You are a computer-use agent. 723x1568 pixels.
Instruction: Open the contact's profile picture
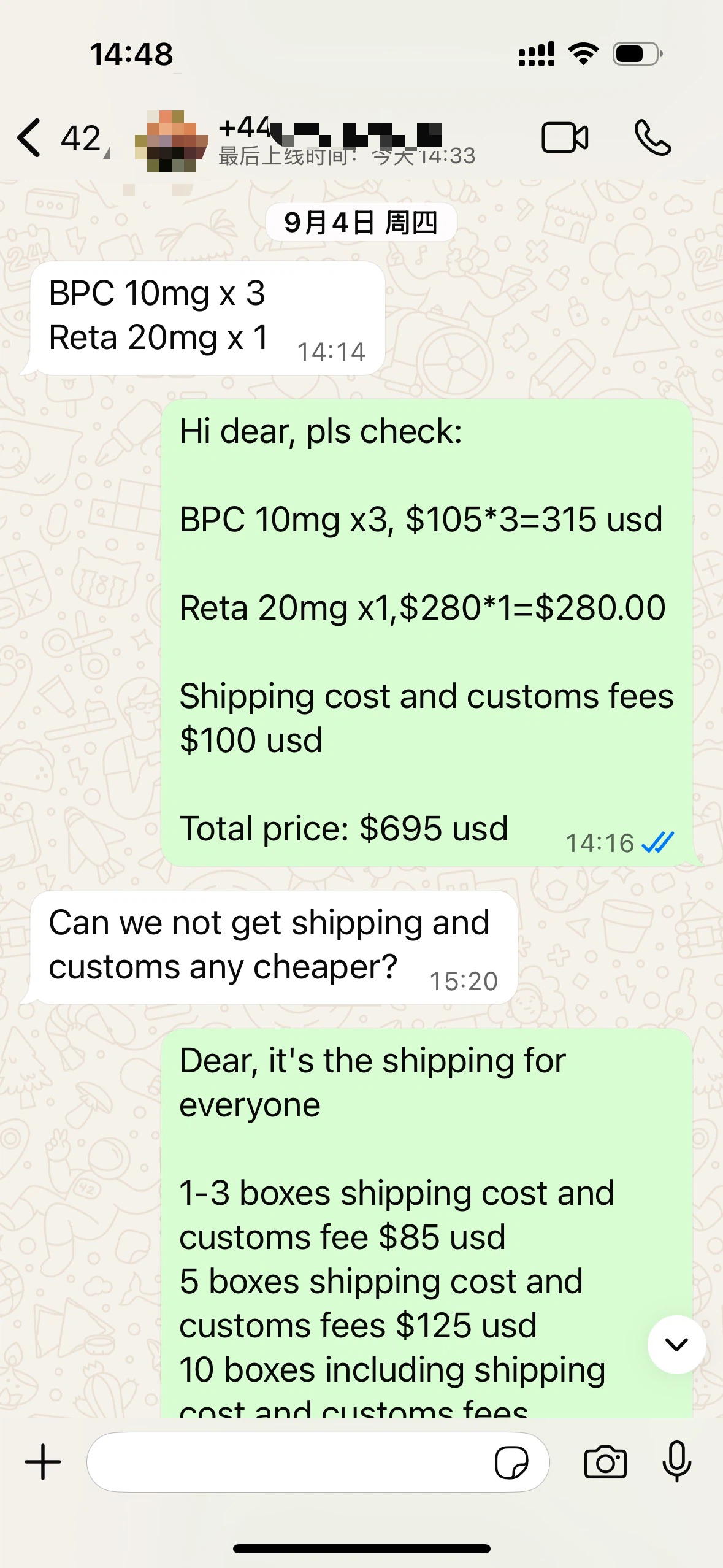(x=170, y=140)
